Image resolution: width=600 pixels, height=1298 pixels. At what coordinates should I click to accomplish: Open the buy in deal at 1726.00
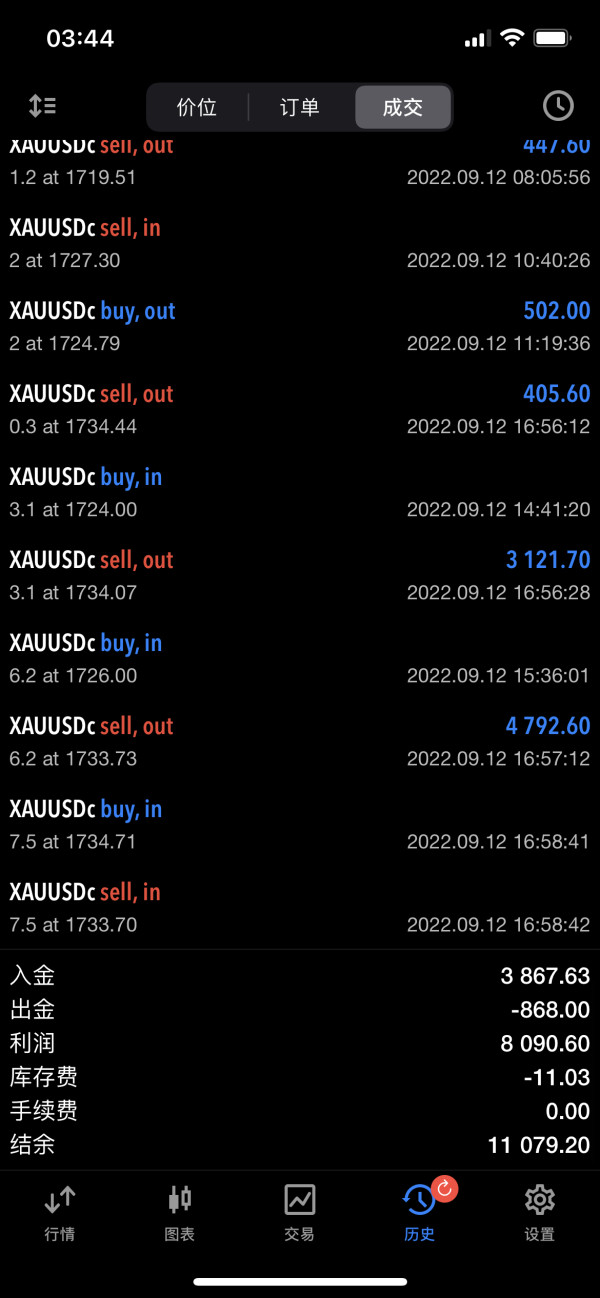click(300, 658)
